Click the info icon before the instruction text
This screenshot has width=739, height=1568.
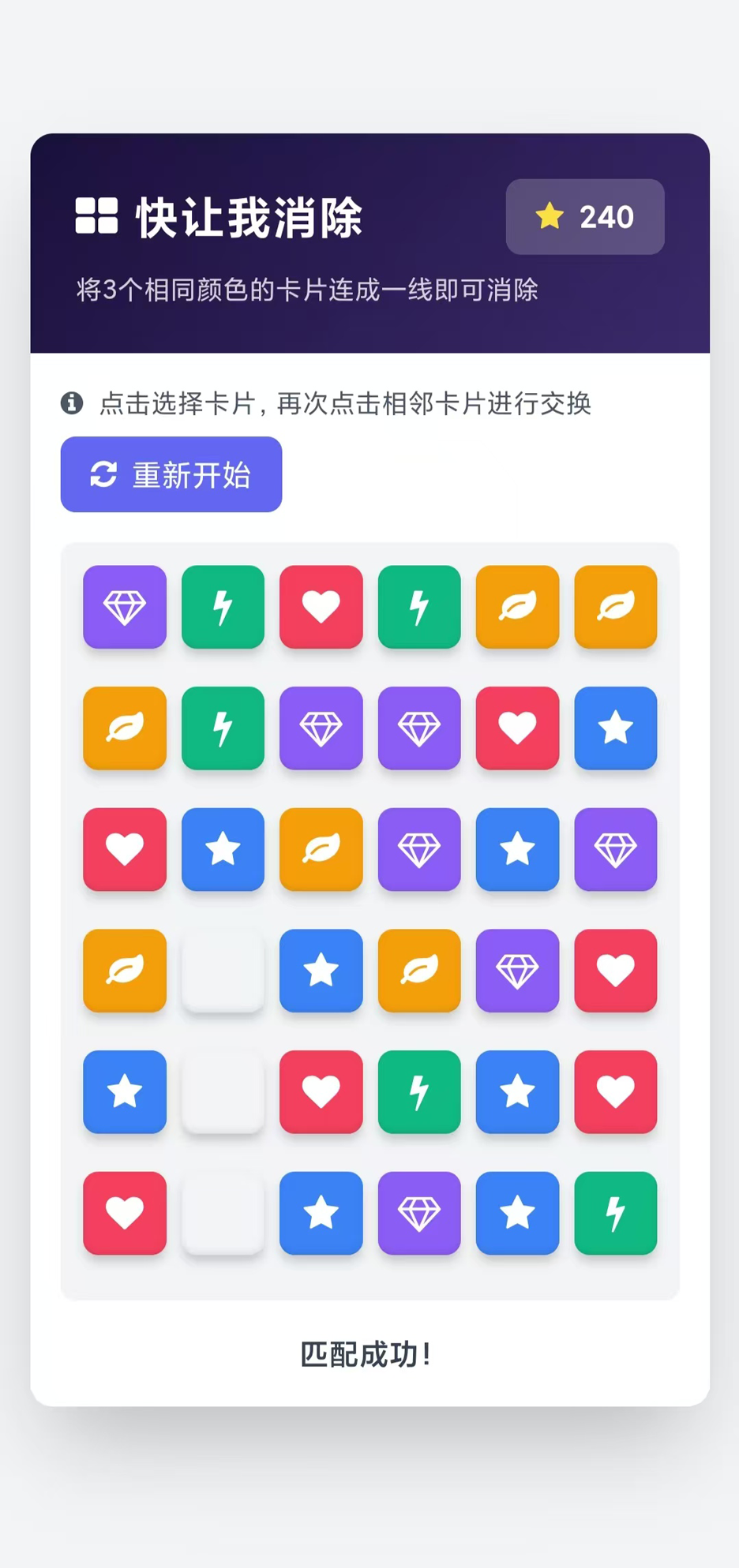pos(72,403)
